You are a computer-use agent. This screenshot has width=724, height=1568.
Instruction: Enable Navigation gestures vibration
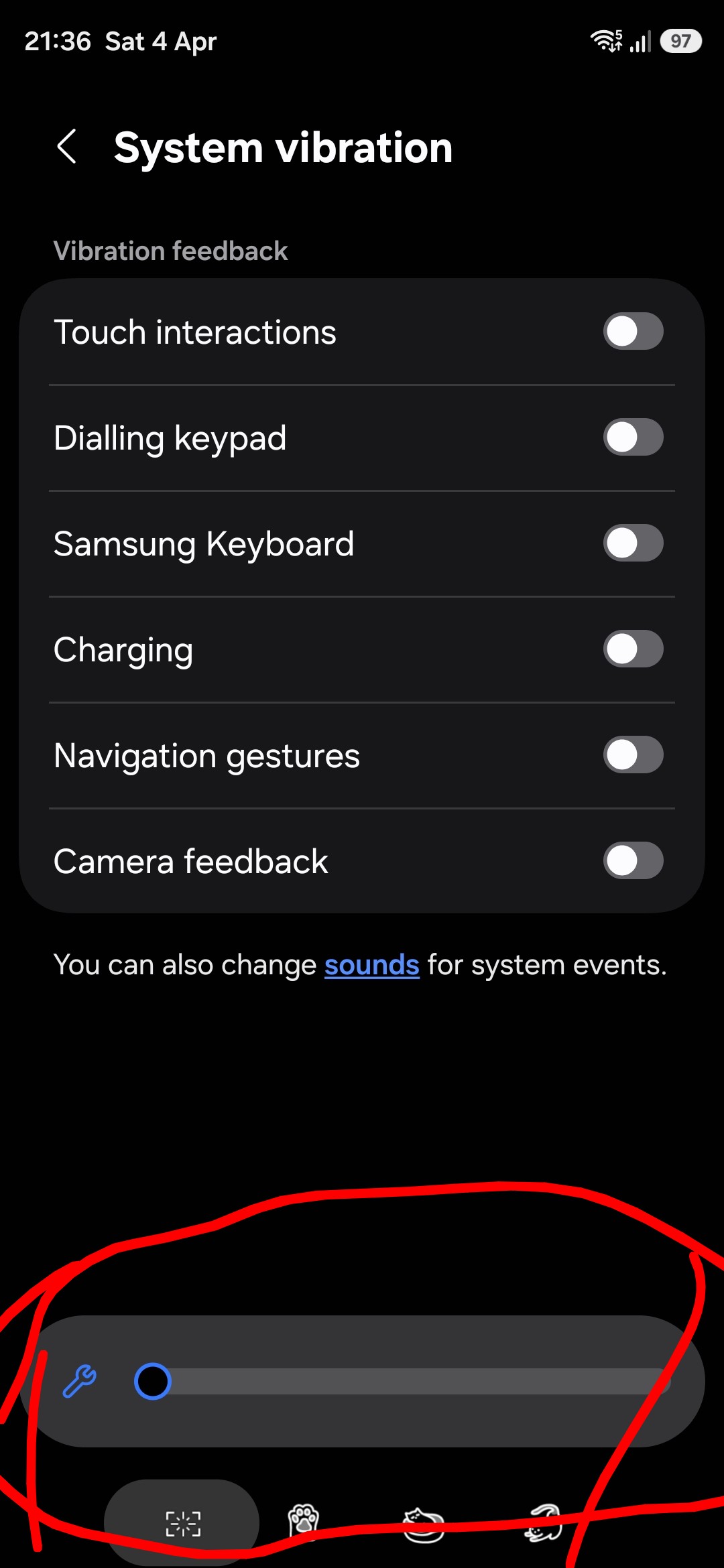(633, 755)
